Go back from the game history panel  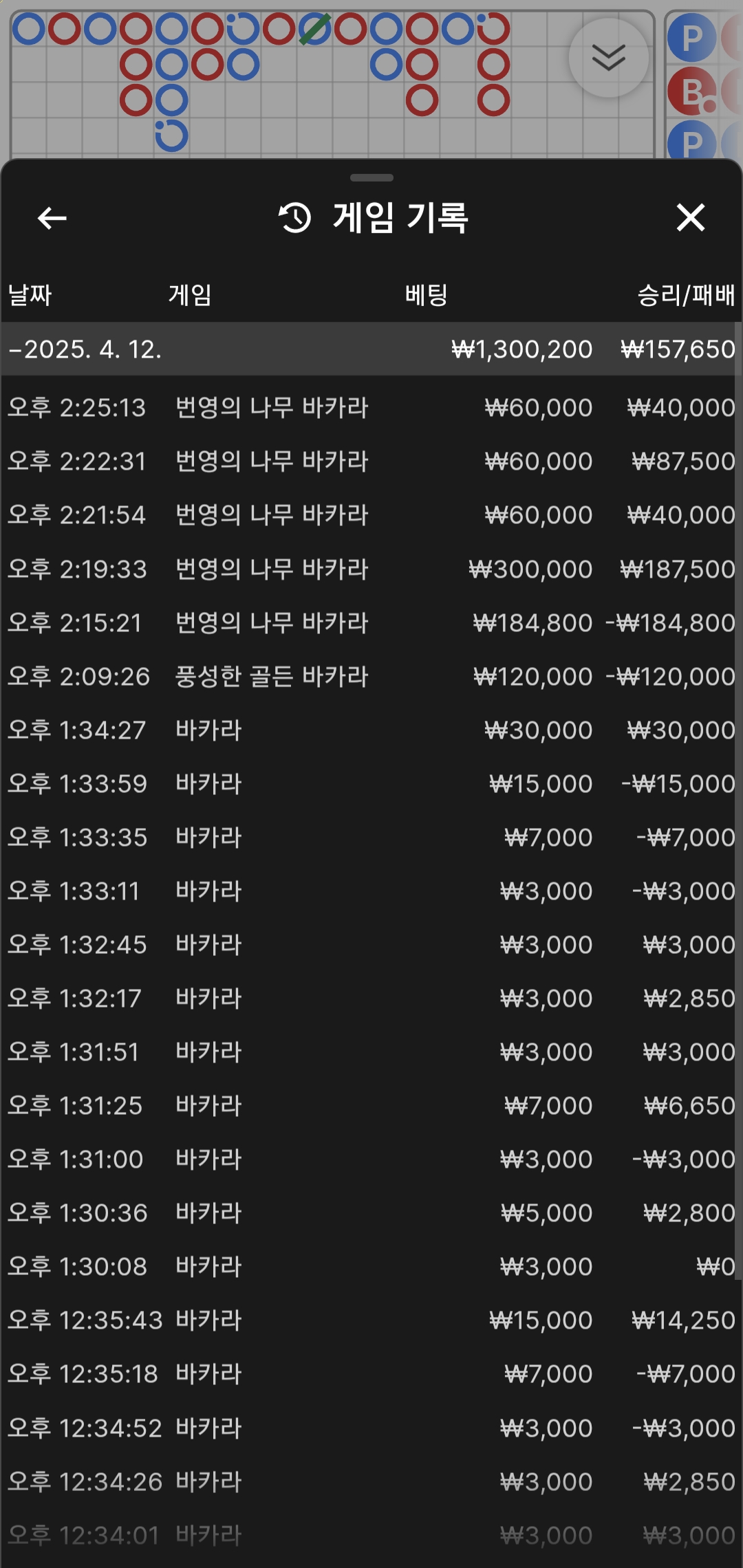(52, 218)
